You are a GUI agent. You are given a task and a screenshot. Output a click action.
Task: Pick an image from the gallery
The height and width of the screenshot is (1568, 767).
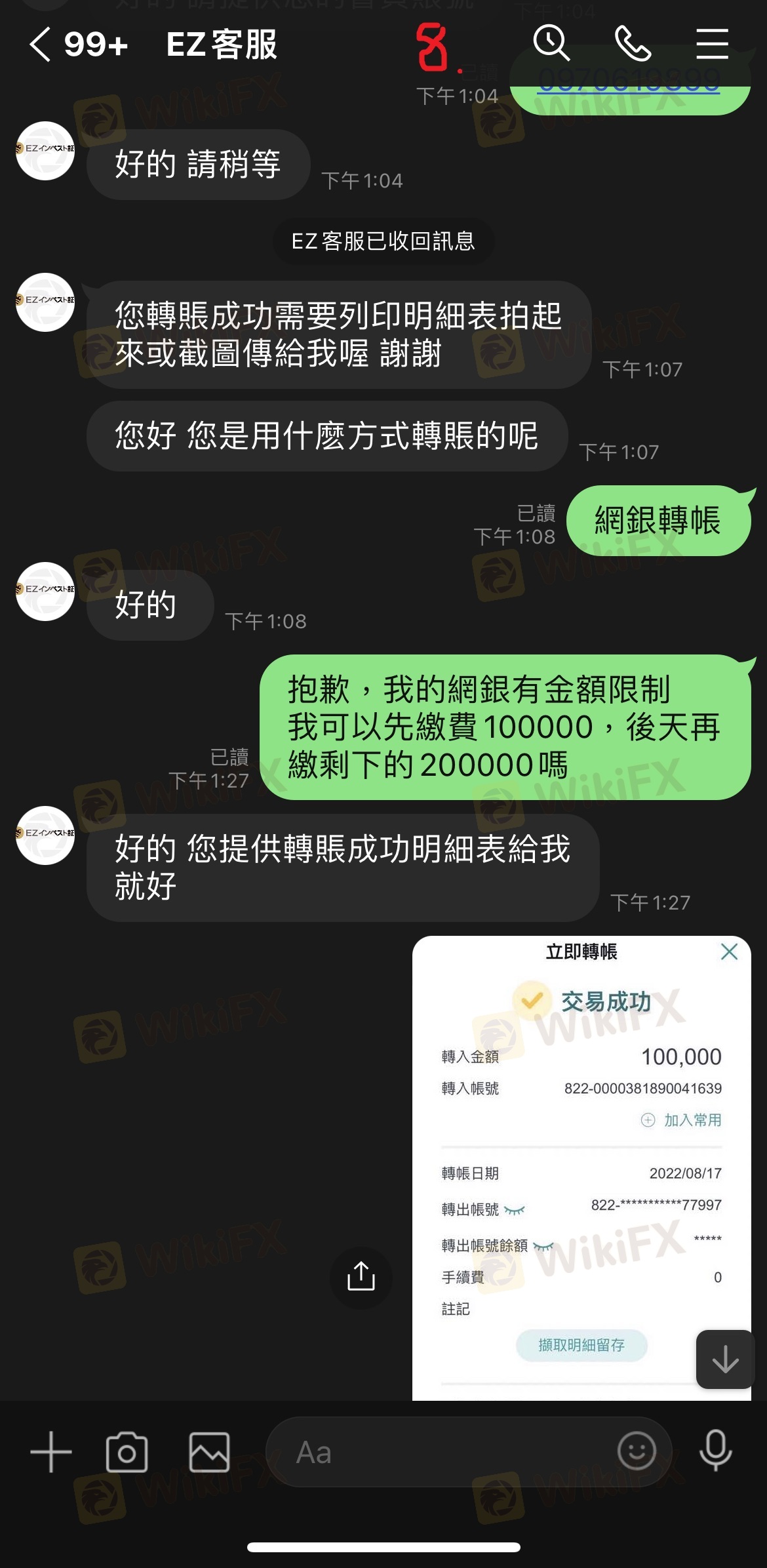tap(209, 1452)
